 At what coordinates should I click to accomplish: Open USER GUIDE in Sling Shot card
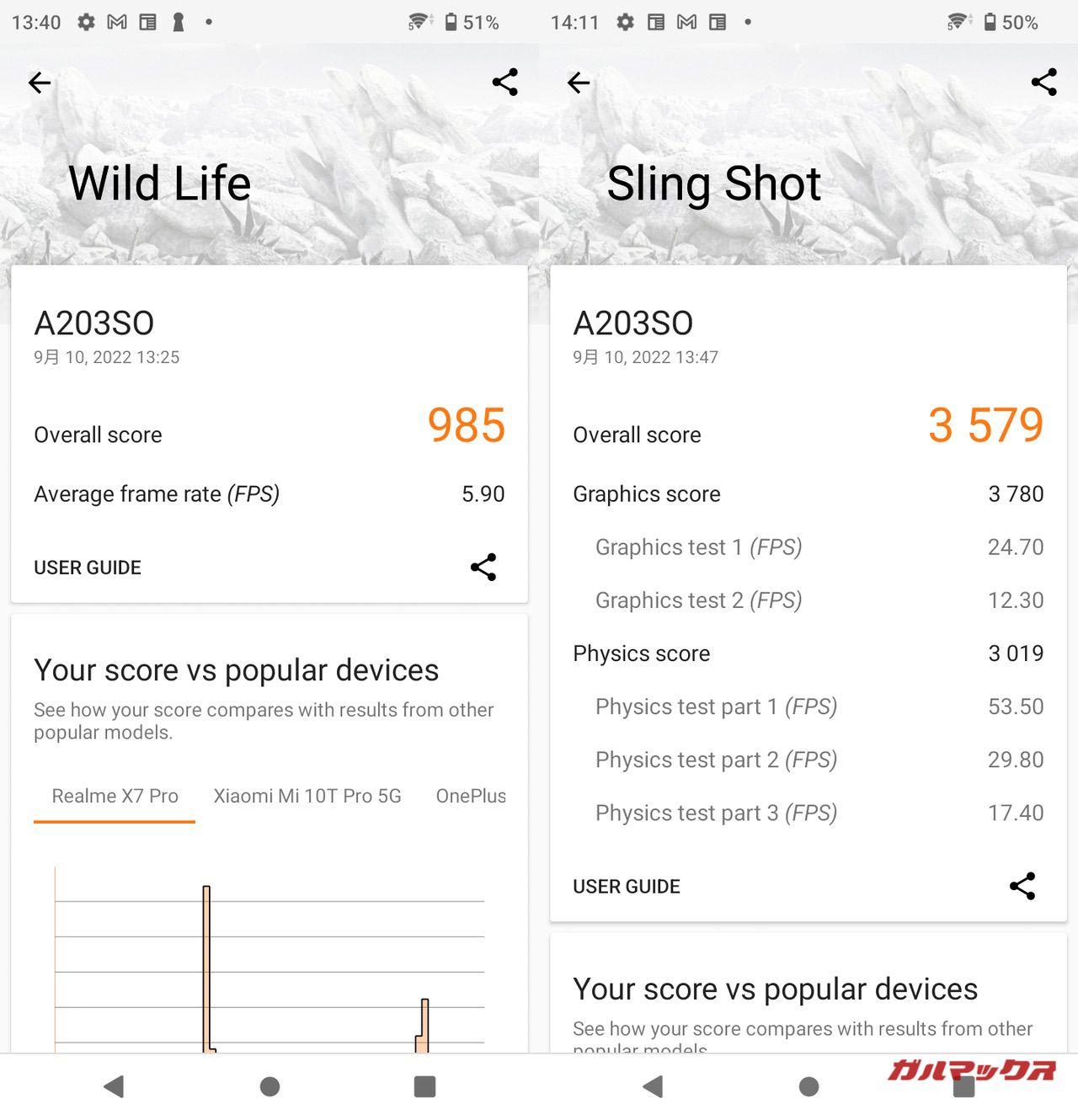pos(627,887)
